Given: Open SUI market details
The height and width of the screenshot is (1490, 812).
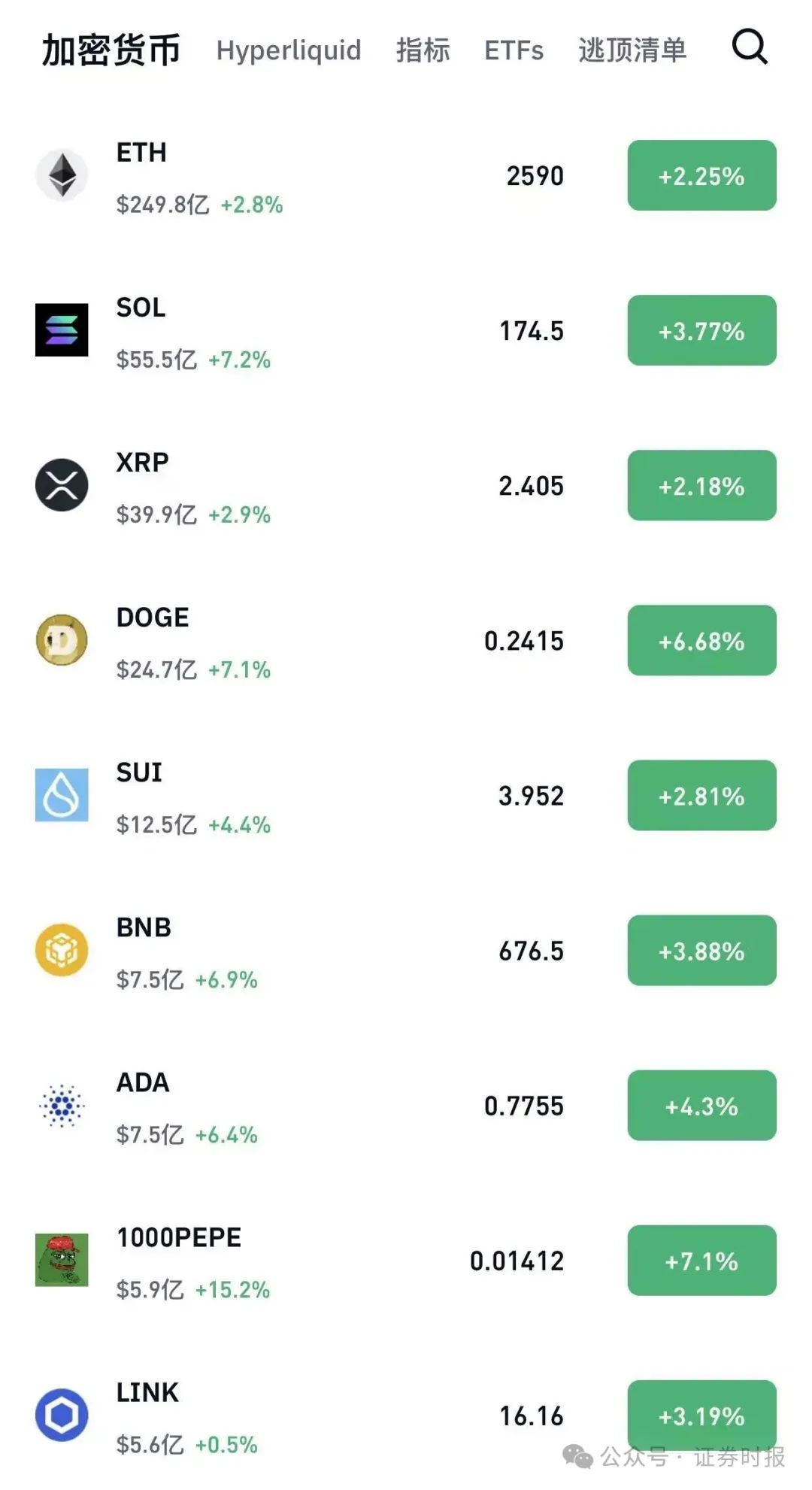Looking at the screenshot, I should pyautogui.click(x=301, y=796).
